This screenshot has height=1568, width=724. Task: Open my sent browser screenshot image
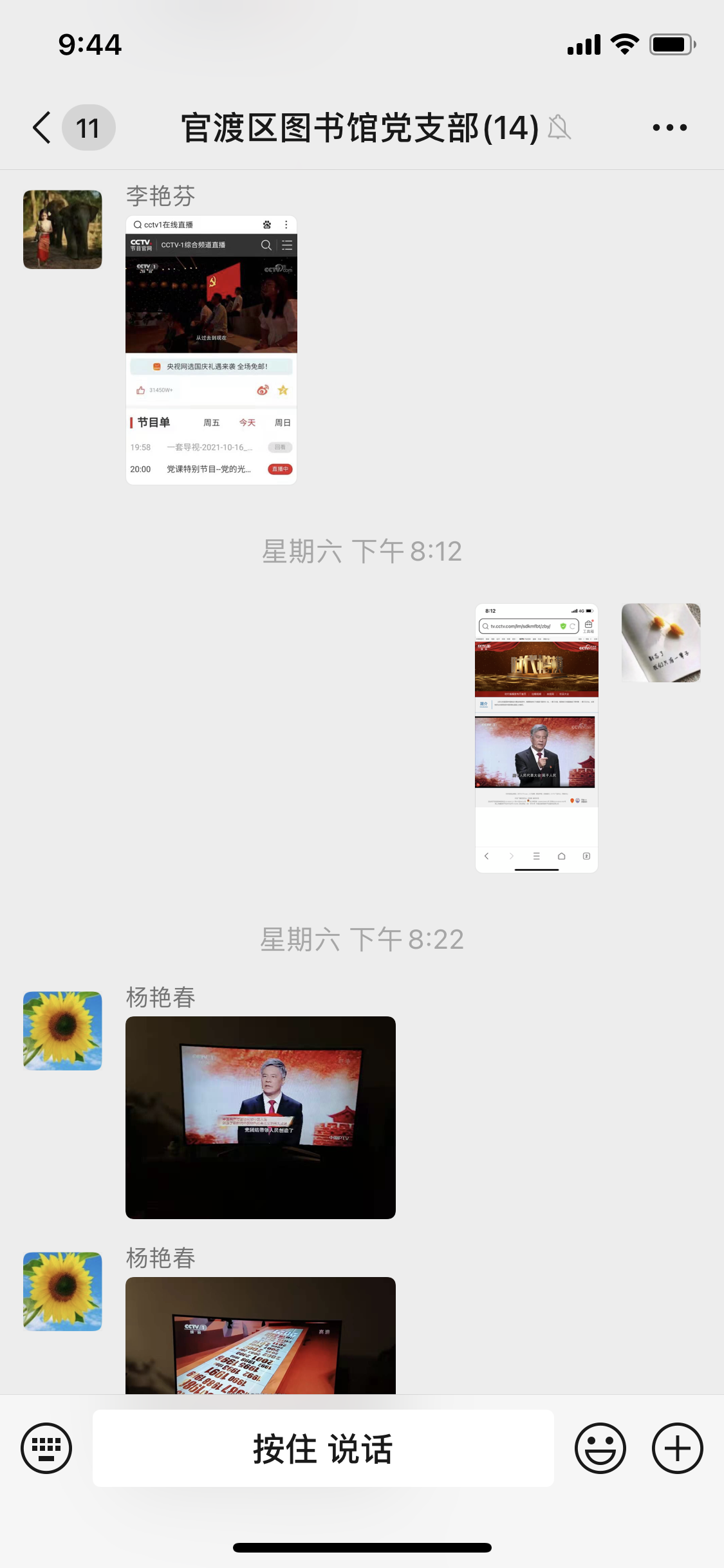point(536,738)
